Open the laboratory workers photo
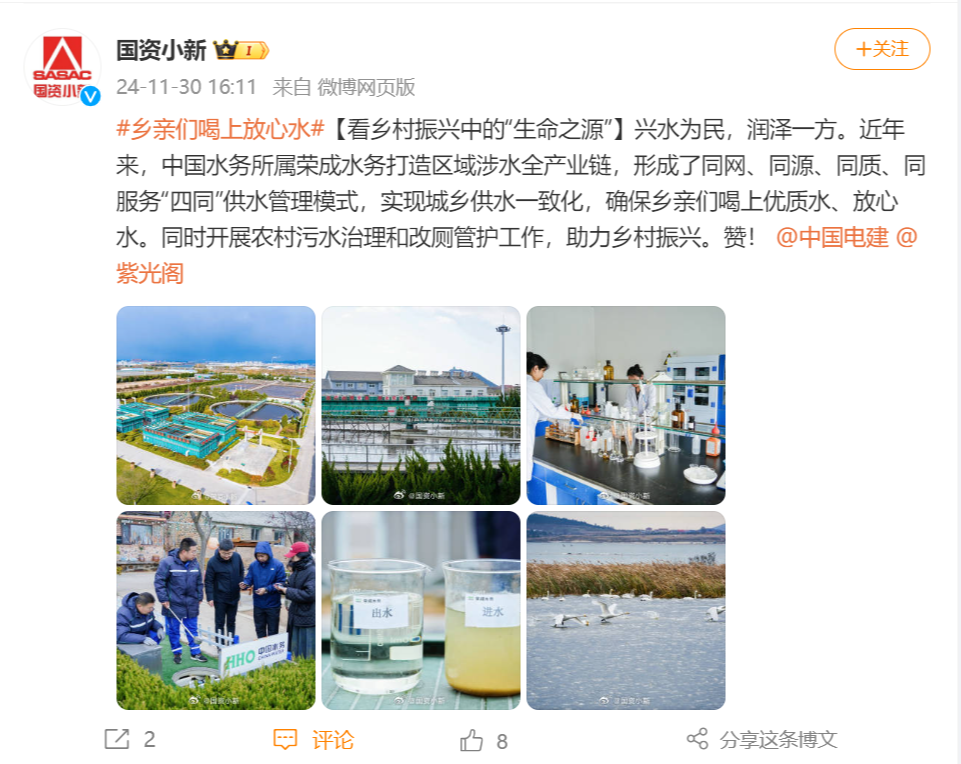 click(x=626, y=405)
